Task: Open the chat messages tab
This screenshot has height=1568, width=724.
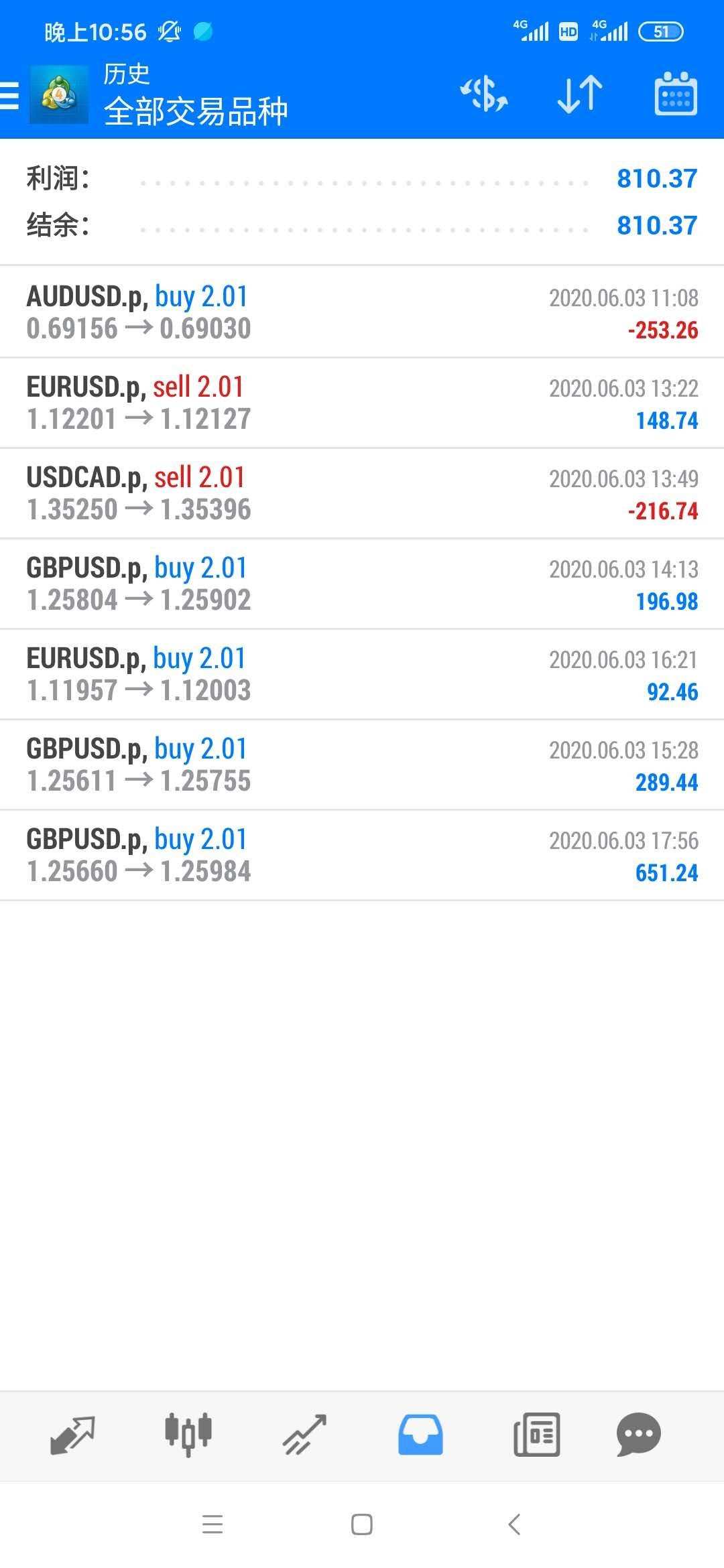Action: [638, 1435]
